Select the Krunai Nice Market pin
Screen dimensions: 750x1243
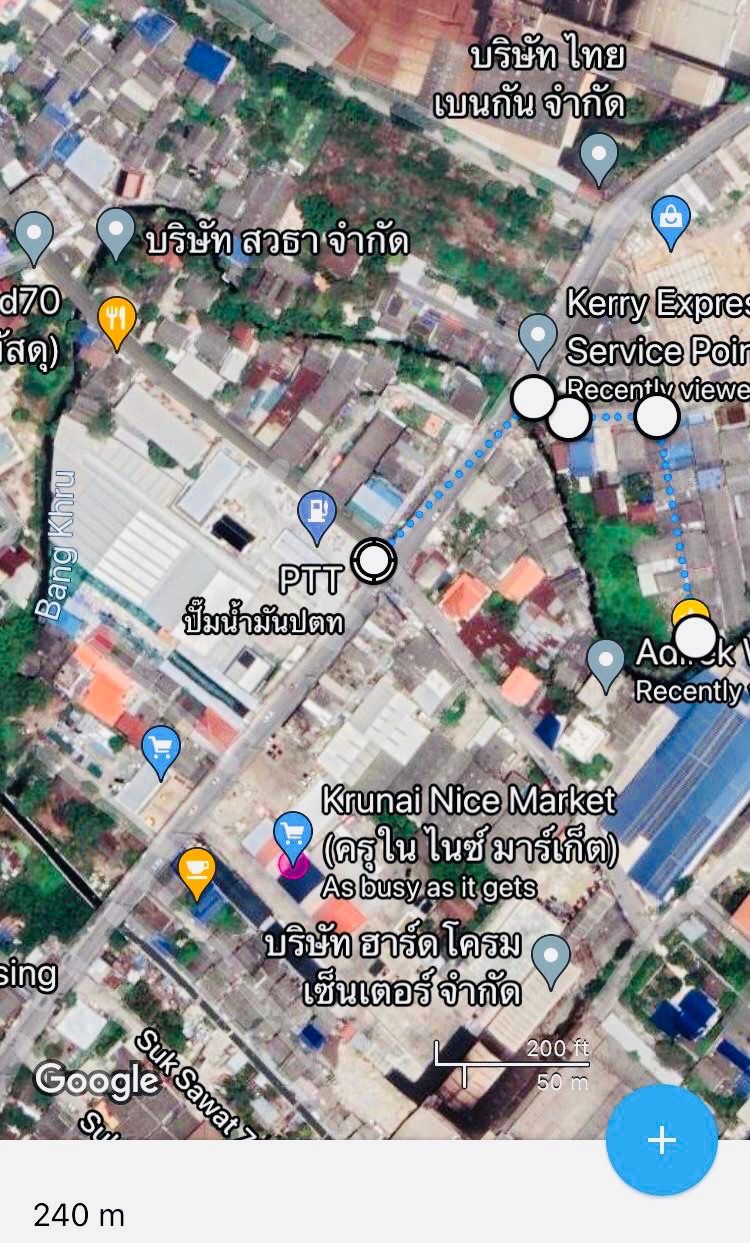click(293, 832)
